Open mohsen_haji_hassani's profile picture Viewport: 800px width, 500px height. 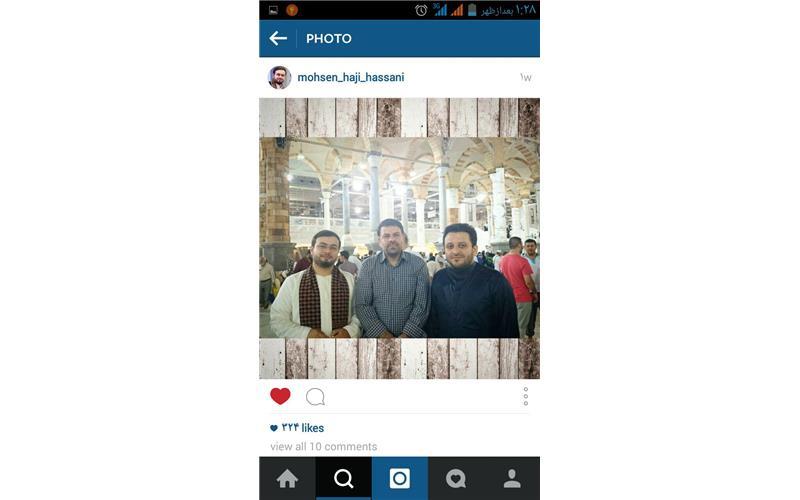pos(280,77)
